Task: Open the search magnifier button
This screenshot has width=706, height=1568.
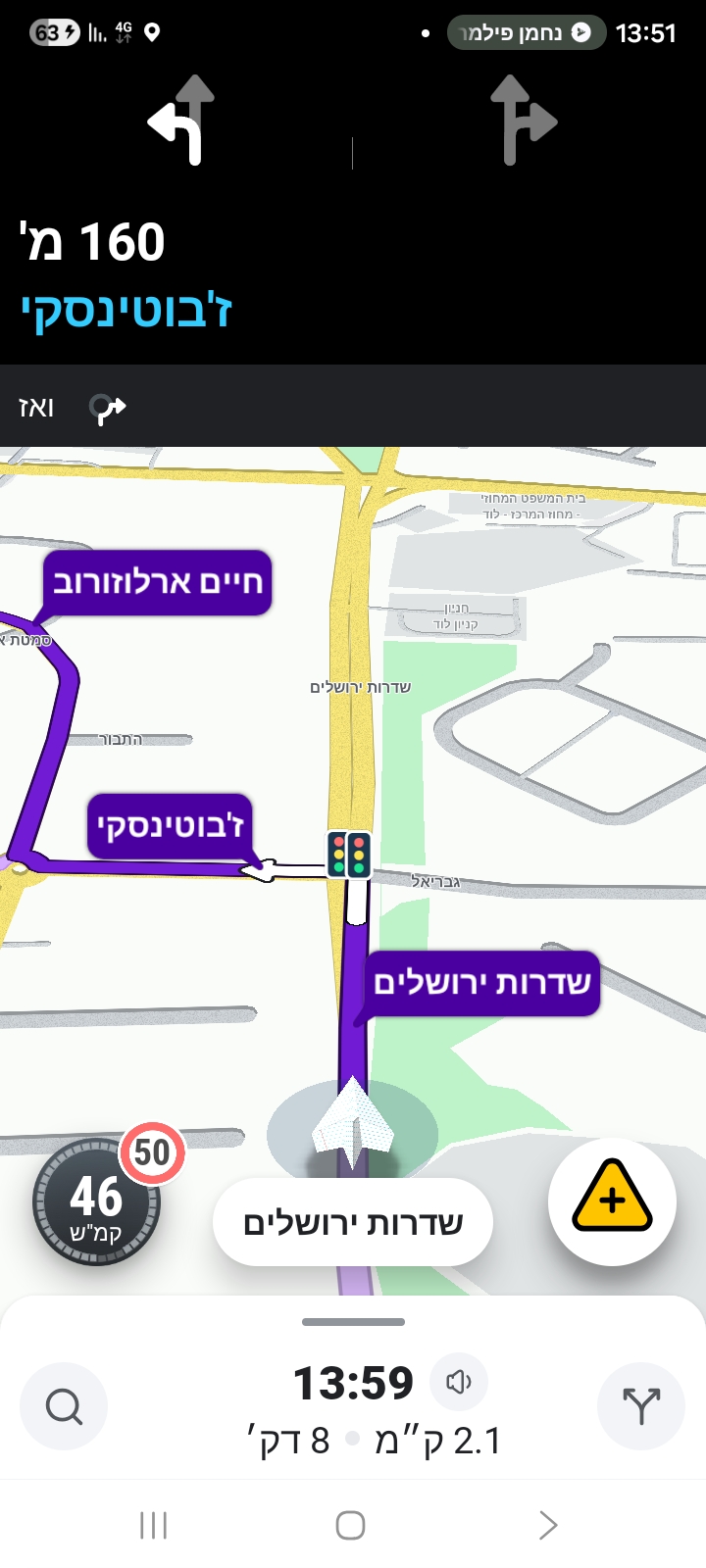Action: 64,1407
